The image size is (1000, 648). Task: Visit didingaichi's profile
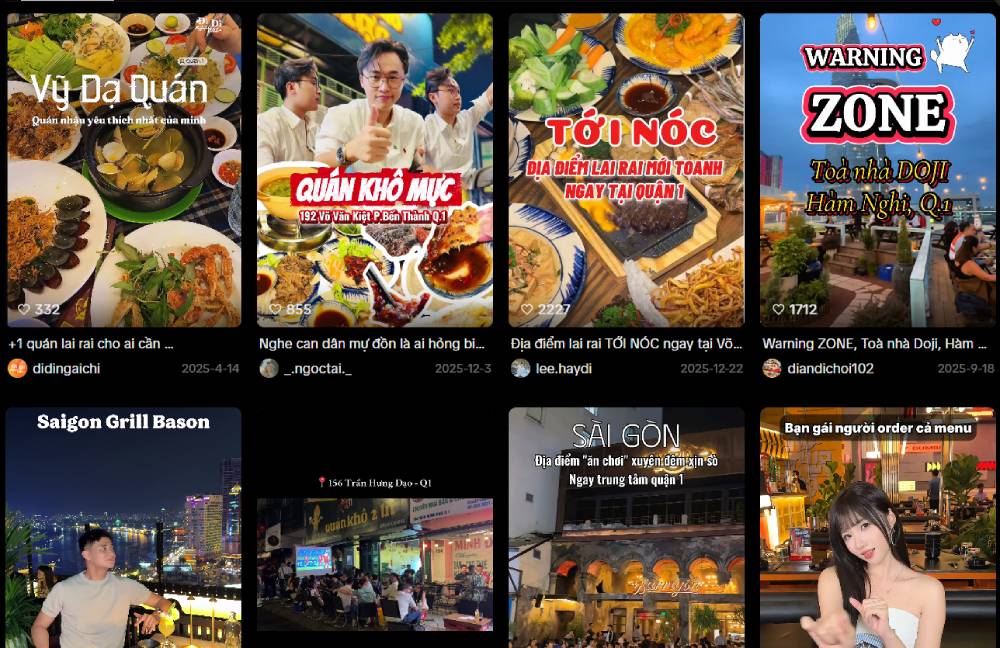pyautogui.click(x=66, y=368)
